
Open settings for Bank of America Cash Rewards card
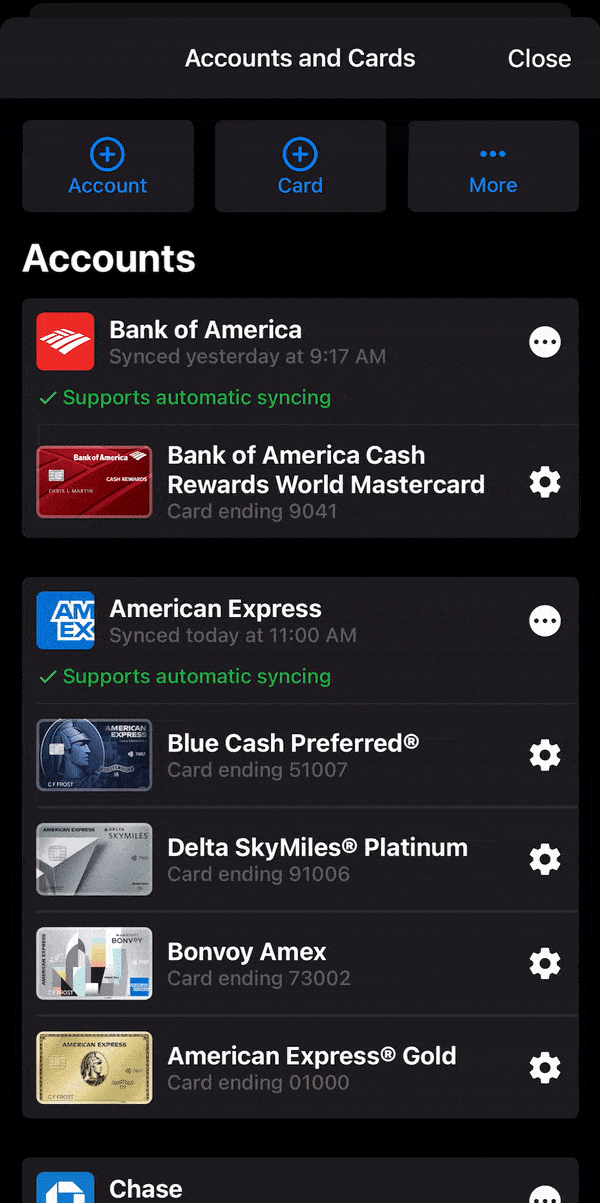pyautogui.click(x=545, y=483)
